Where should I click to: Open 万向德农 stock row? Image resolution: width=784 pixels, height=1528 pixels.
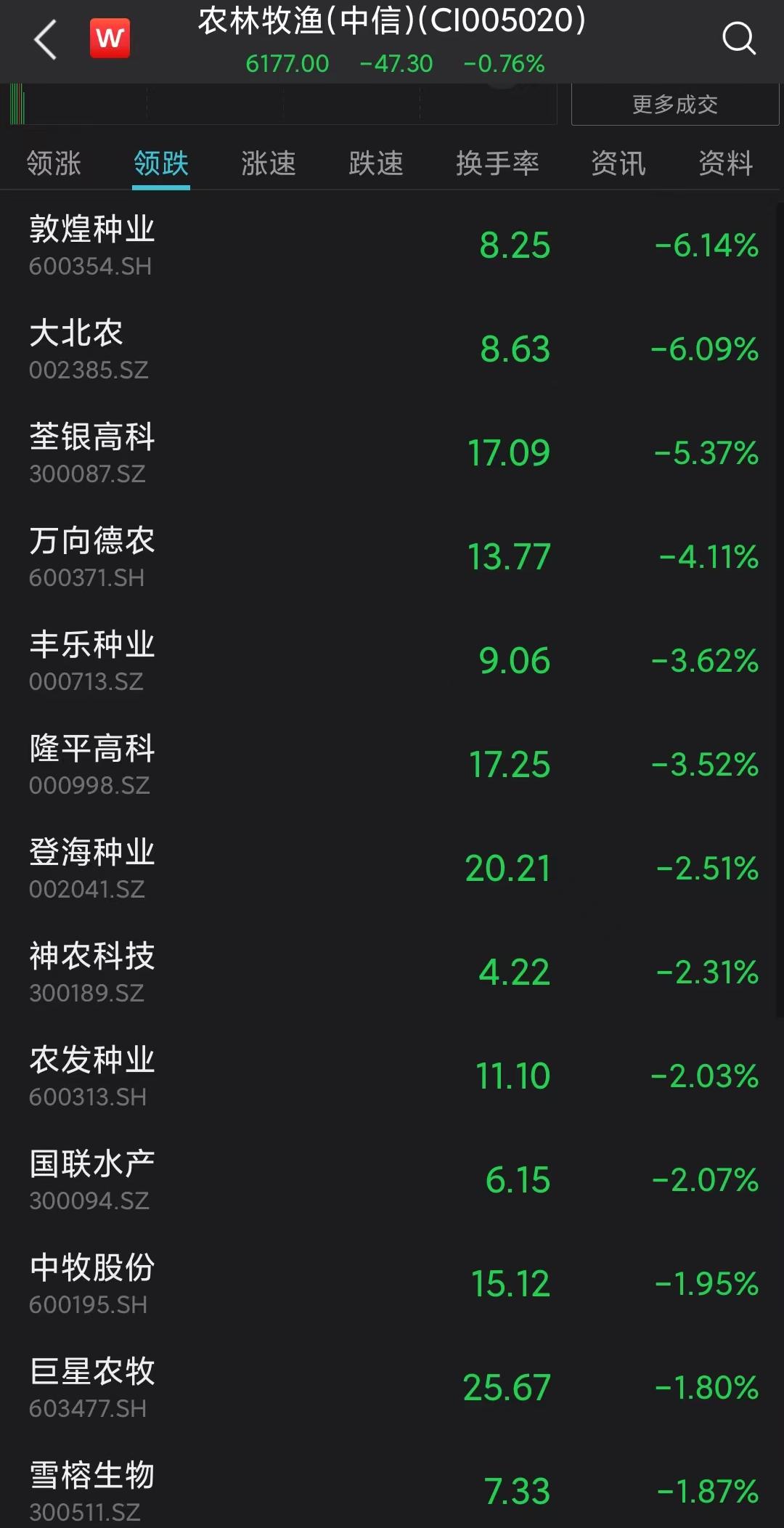coord(392,557)
